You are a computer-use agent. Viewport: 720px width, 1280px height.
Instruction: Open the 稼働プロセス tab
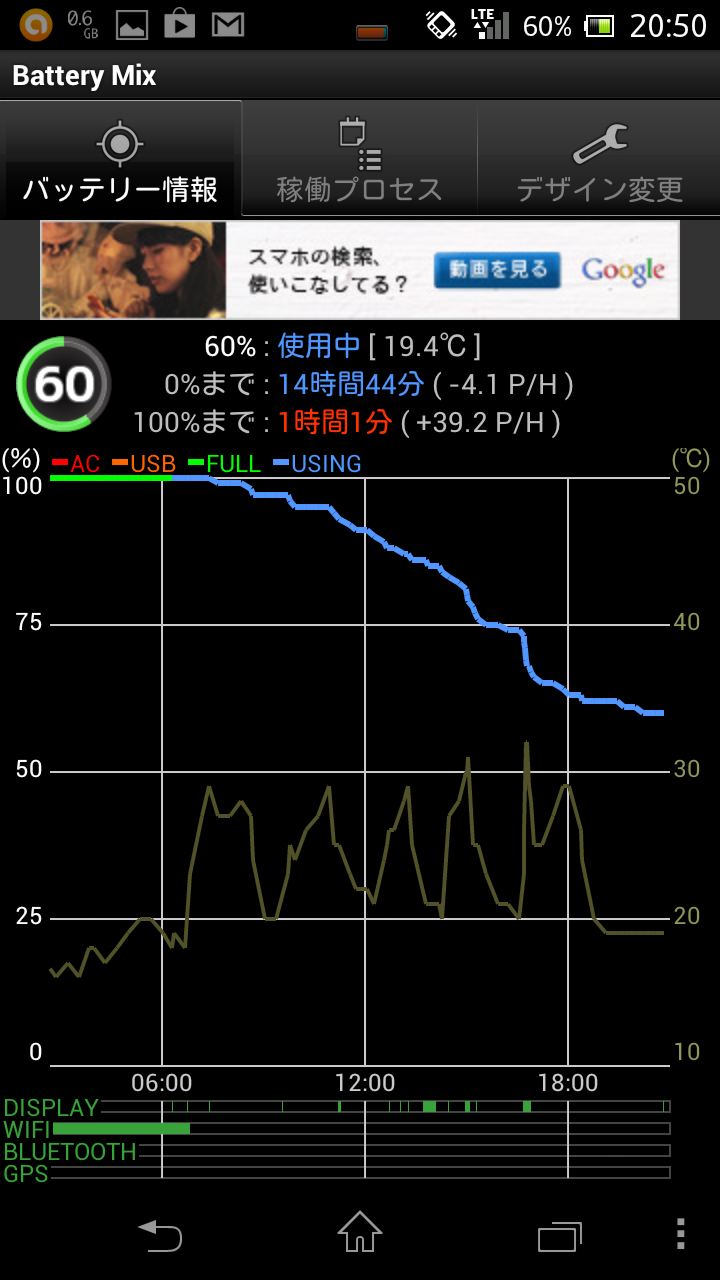click(360, 159)
